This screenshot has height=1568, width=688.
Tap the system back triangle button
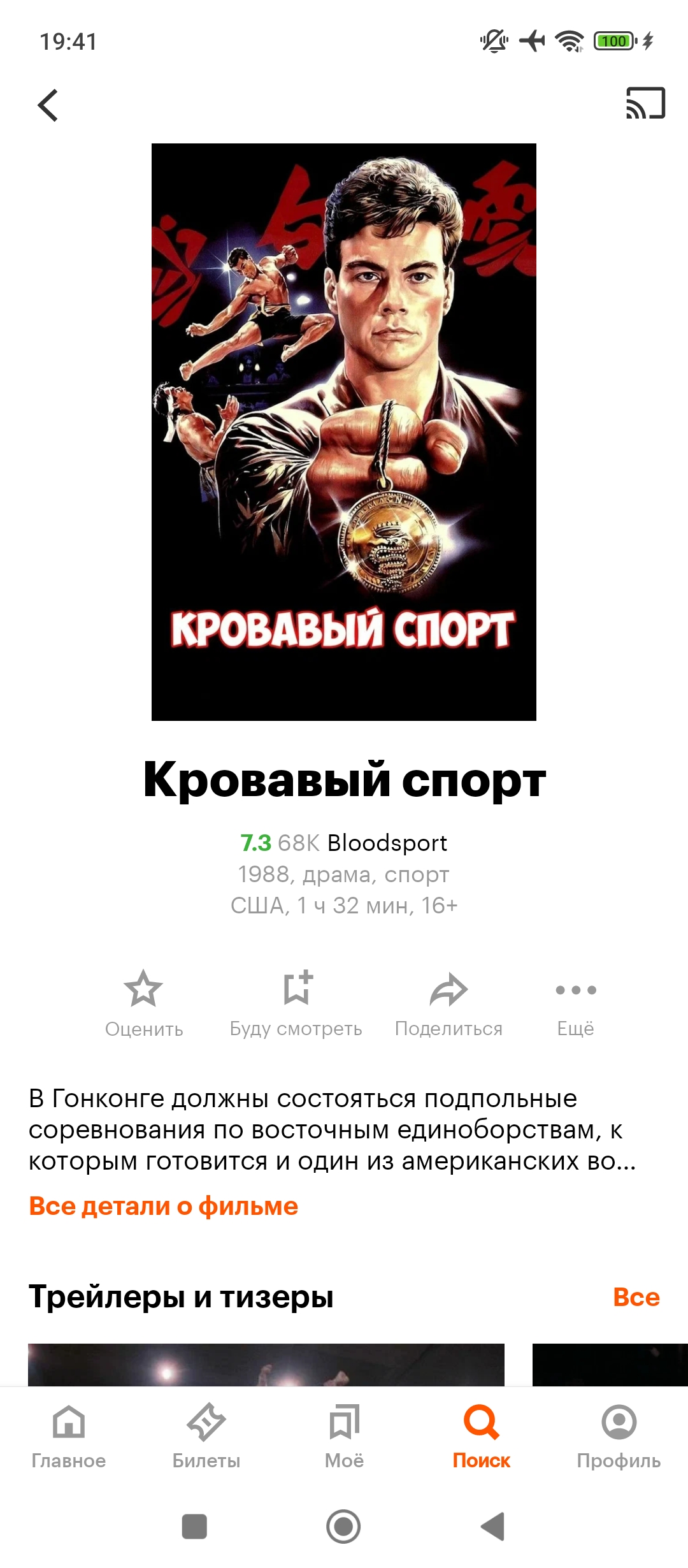(492, 1527)
